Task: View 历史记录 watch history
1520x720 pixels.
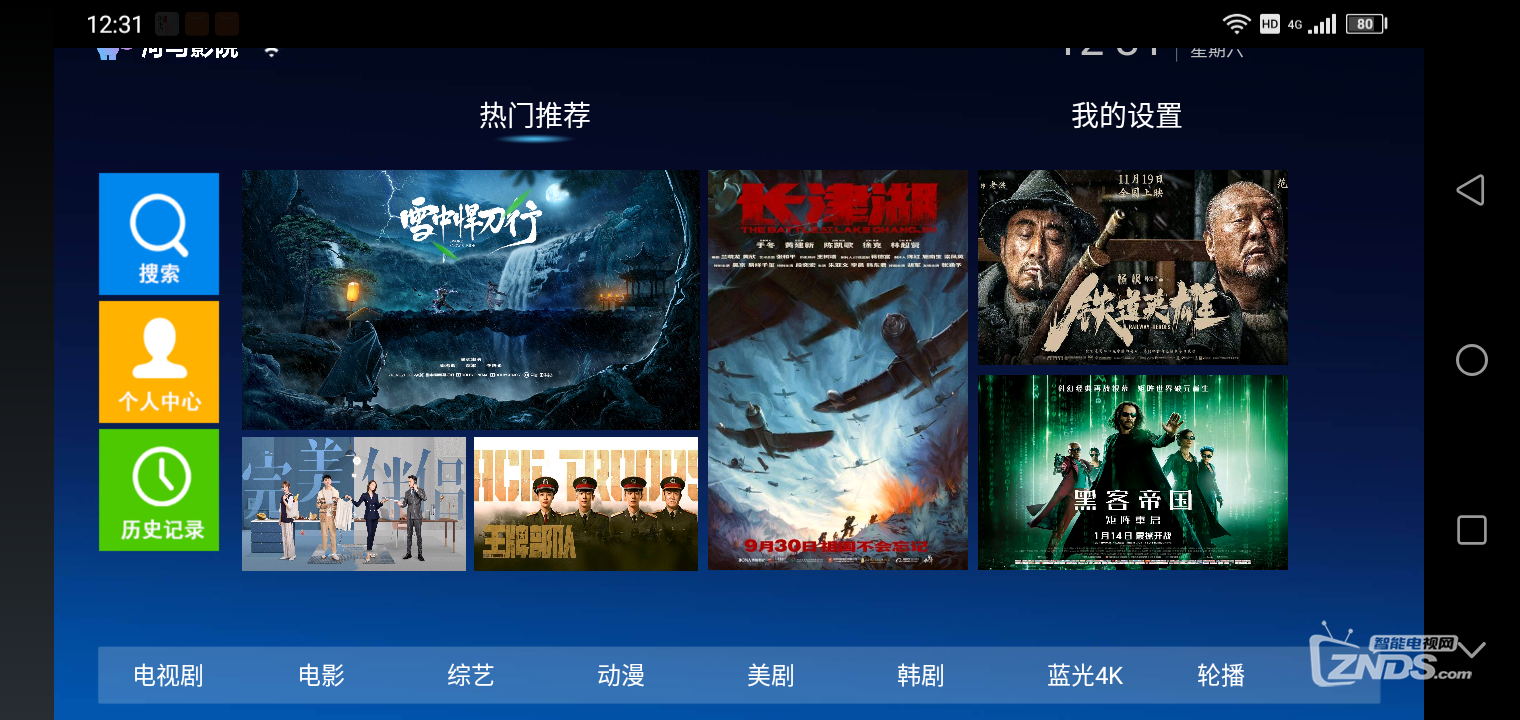Action: [x=158, y=490]
